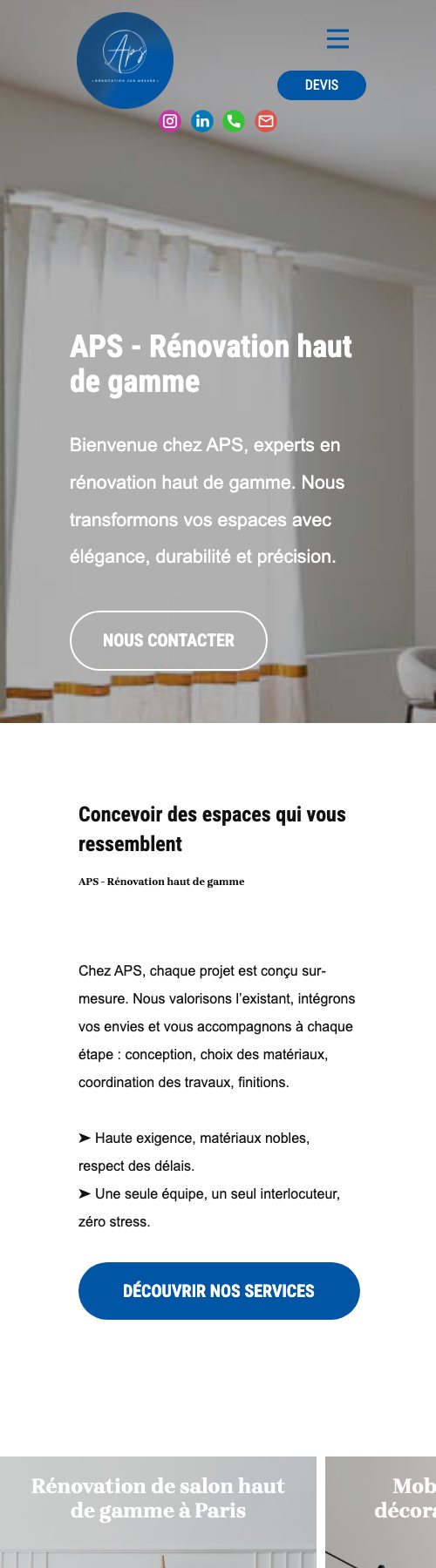
Task: Open the hamburger navigation menu
Action: [x=337, y=38]
